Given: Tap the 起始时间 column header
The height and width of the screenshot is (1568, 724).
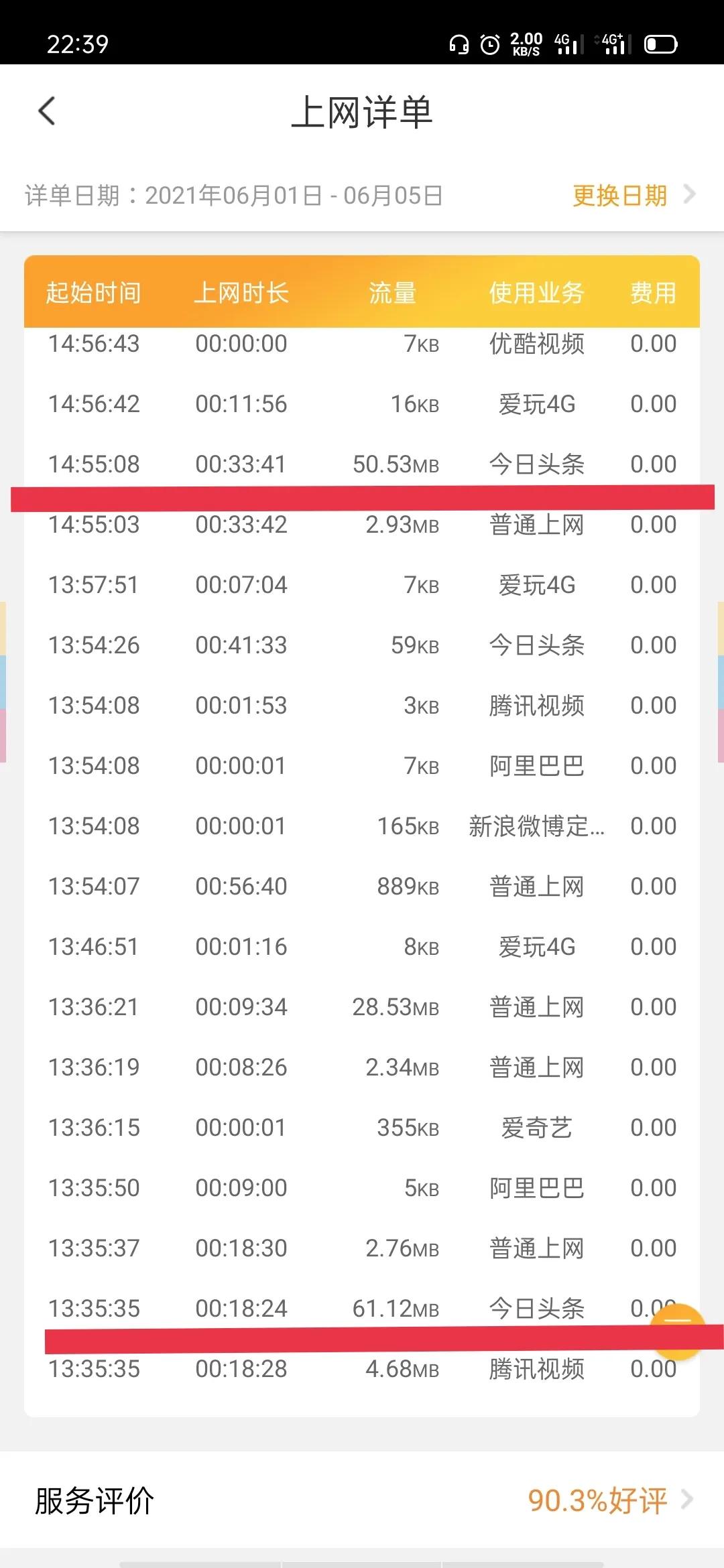Looking at the screenshot, I should [x=94, y=292].
